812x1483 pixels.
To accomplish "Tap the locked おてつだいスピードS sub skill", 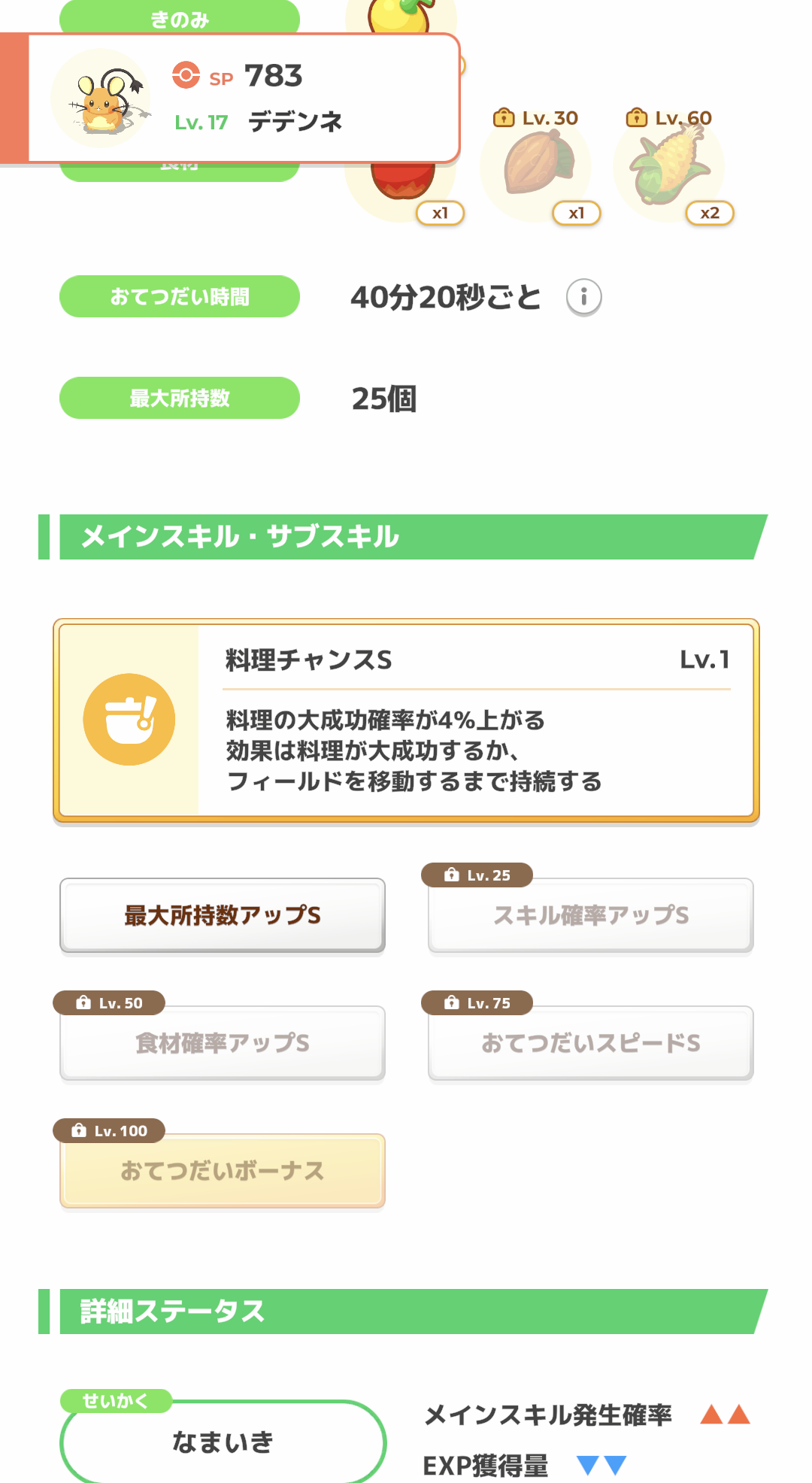I will [x=591, y=1043].
